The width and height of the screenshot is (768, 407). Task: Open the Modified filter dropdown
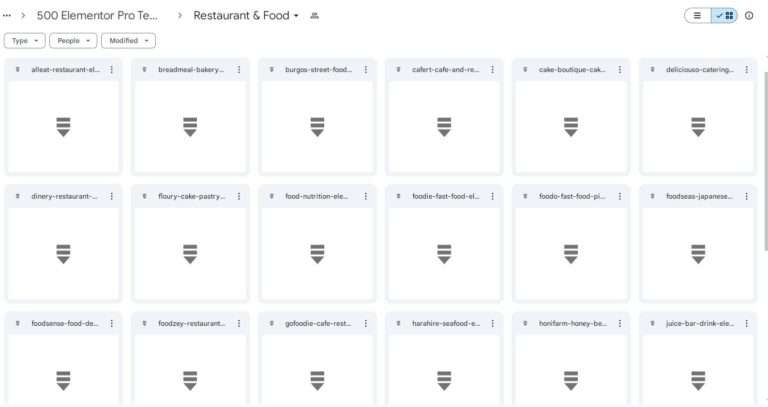[129, 41]
